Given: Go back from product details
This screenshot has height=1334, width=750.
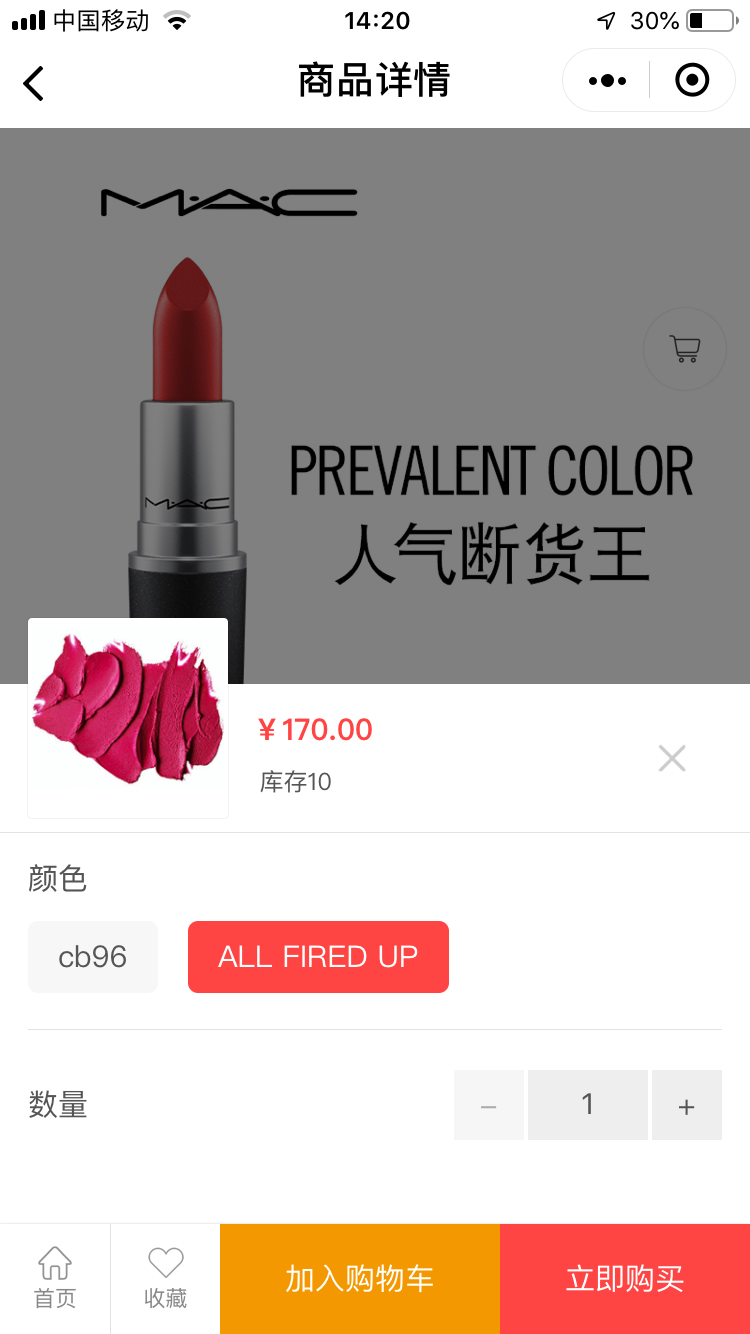Looking at the screenshot, I should (34, 83).
